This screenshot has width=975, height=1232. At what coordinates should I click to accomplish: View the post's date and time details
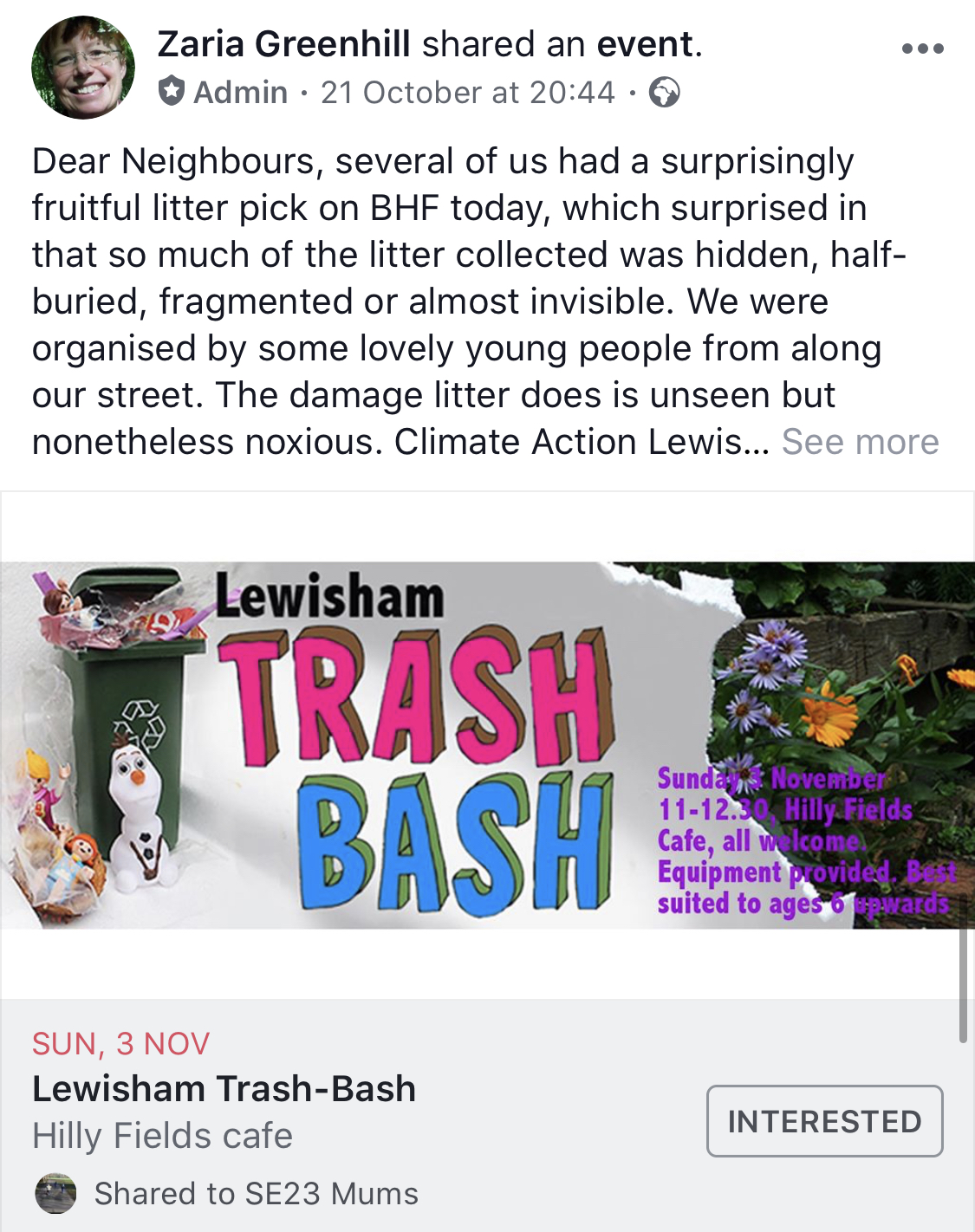[467, 92]
